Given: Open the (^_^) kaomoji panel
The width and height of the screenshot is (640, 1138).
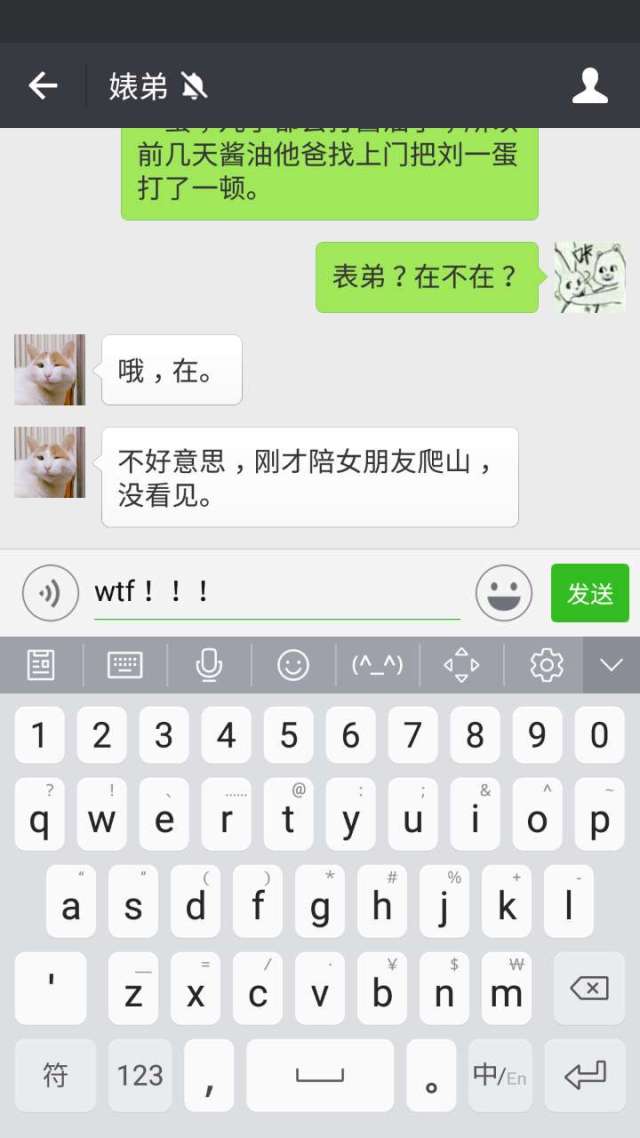Looking at the screenshot, I should point(377,664).
